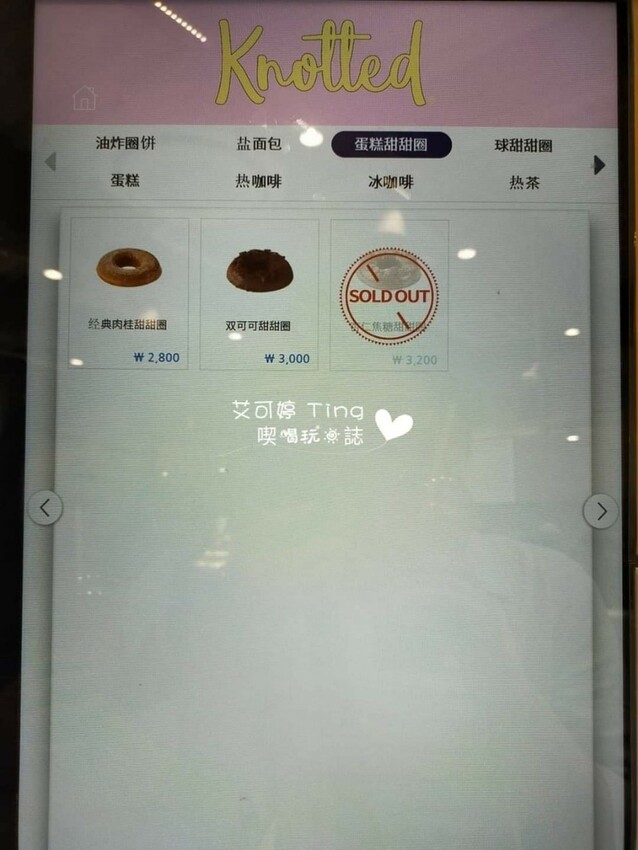
Task: Switch to the 油炸圈饼 category
Action: pyautogui.click(x=126, y=144)
